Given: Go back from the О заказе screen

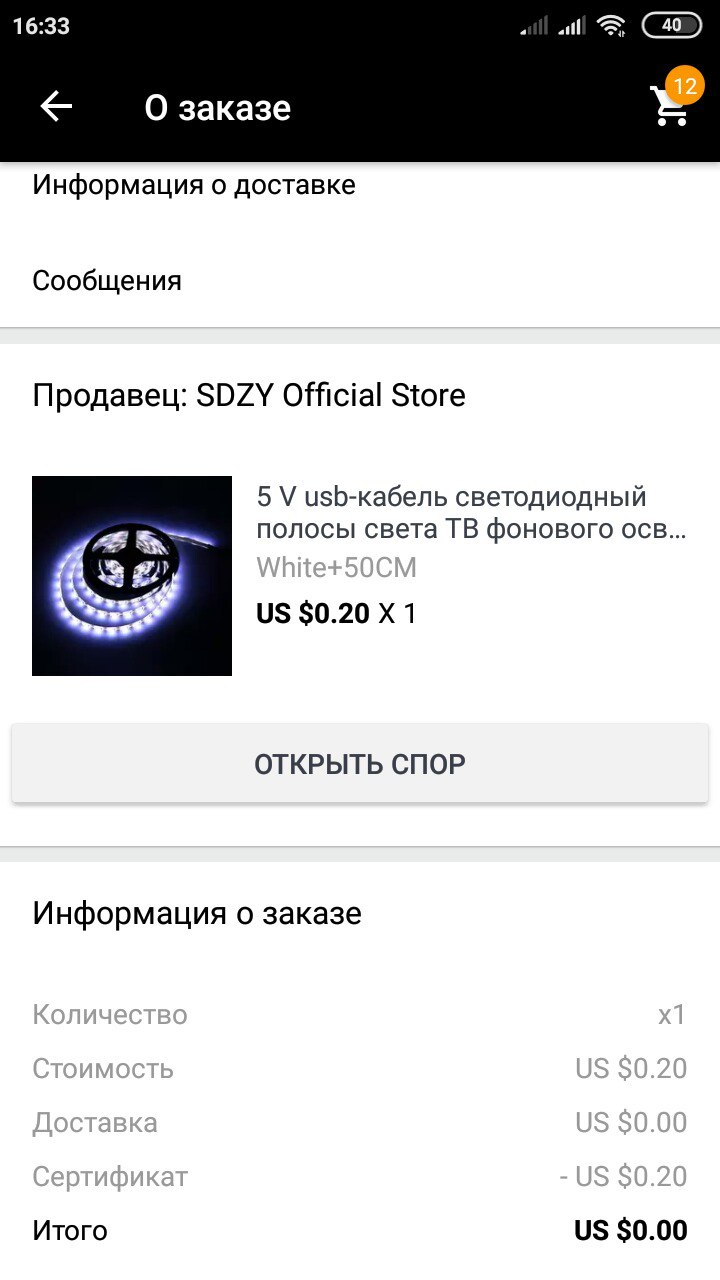Looking at the screenshot, I should [x=56, y=107].
